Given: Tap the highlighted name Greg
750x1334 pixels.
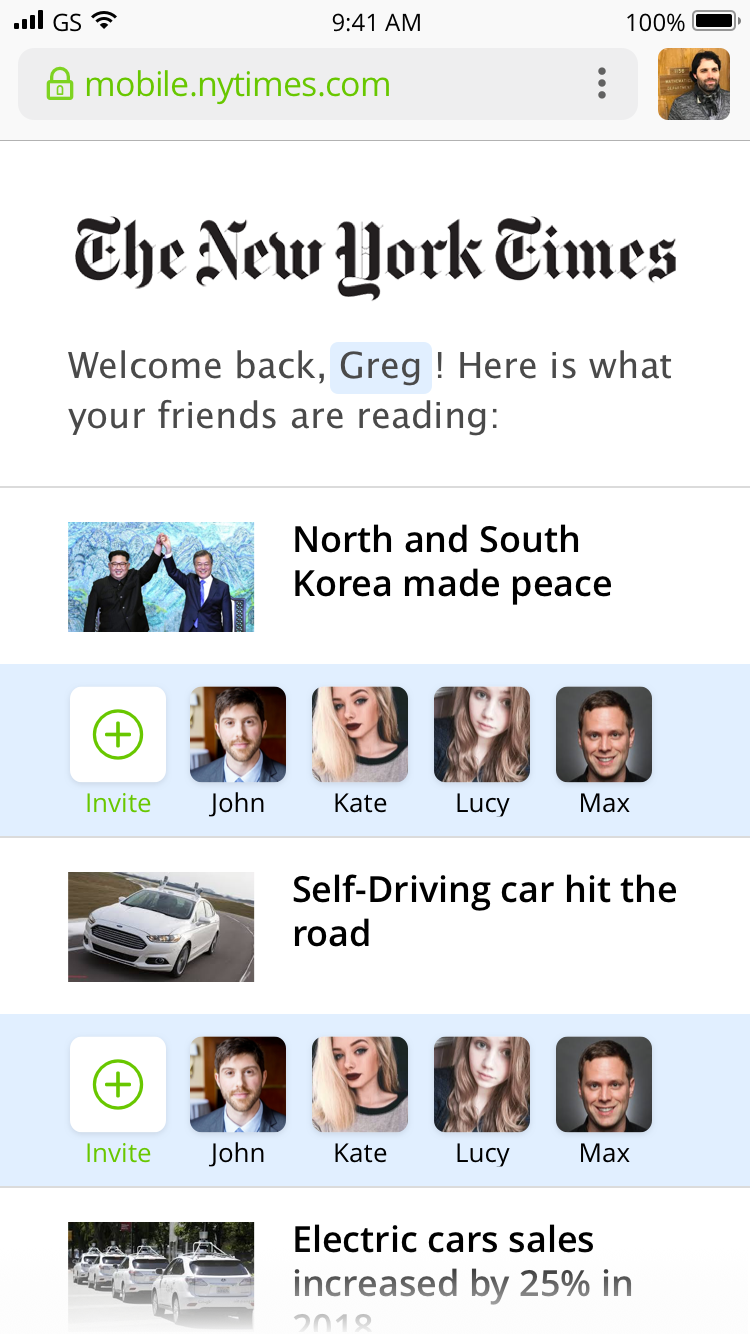Looking at the screenshot, I should pos(380,367).
